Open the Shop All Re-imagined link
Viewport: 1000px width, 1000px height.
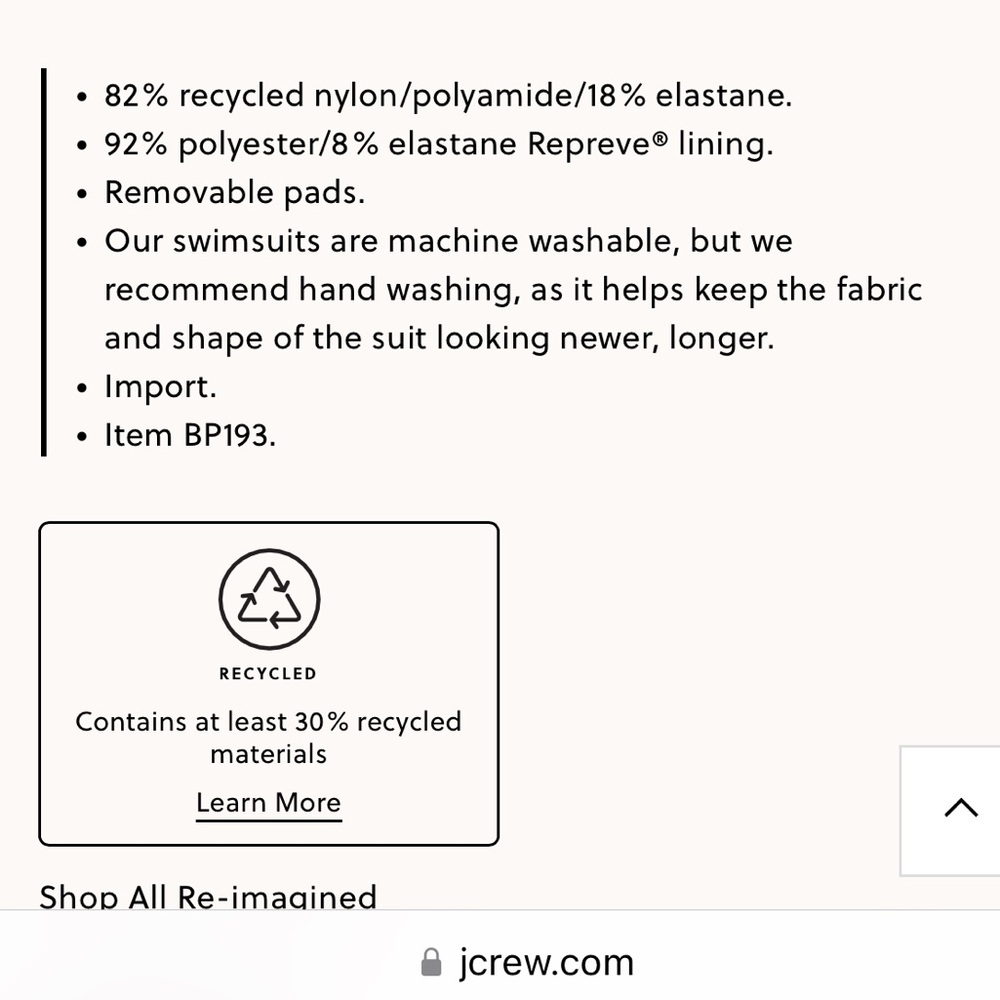click(208, 896)
